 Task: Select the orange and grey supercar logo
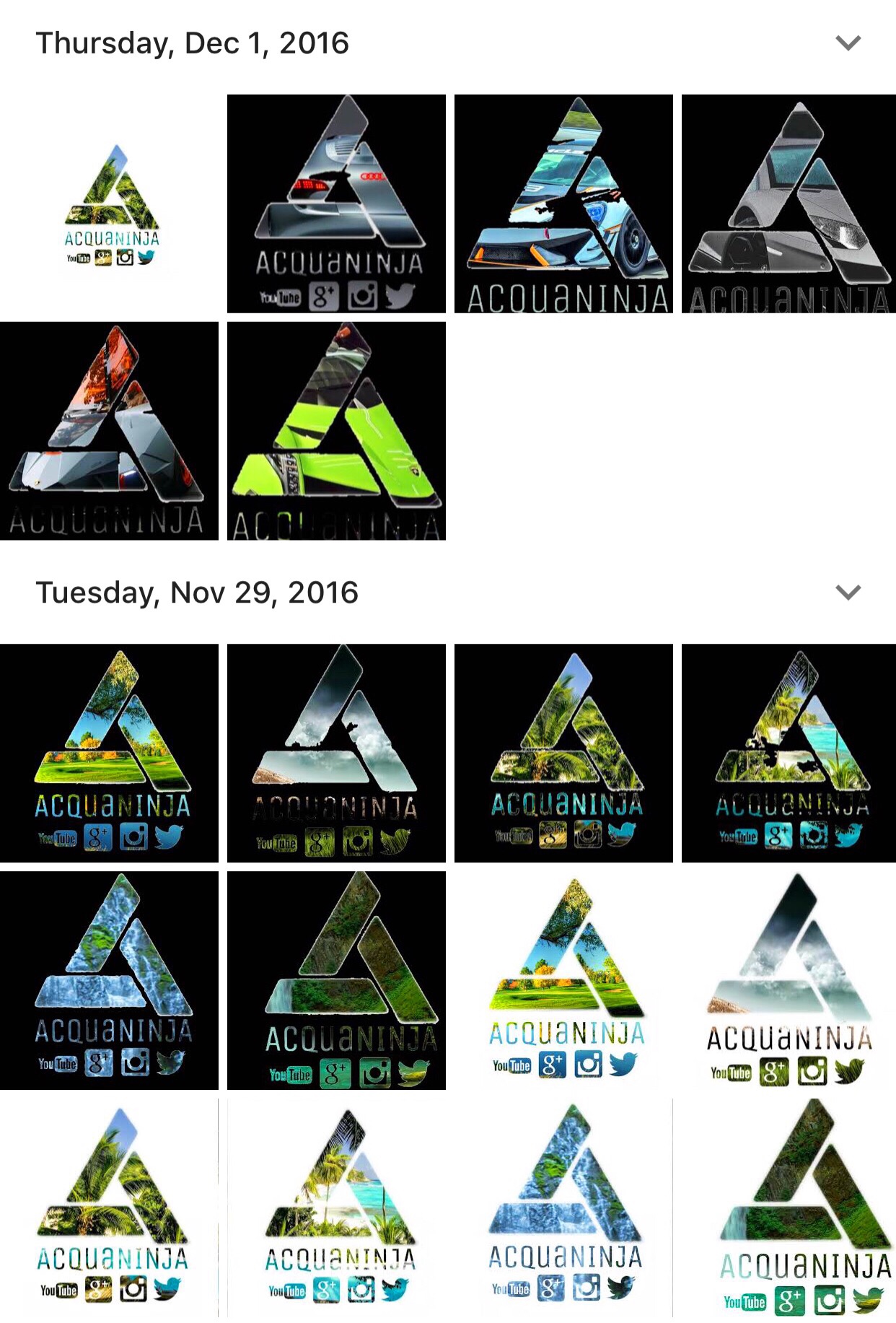click(x=109, y=431)
